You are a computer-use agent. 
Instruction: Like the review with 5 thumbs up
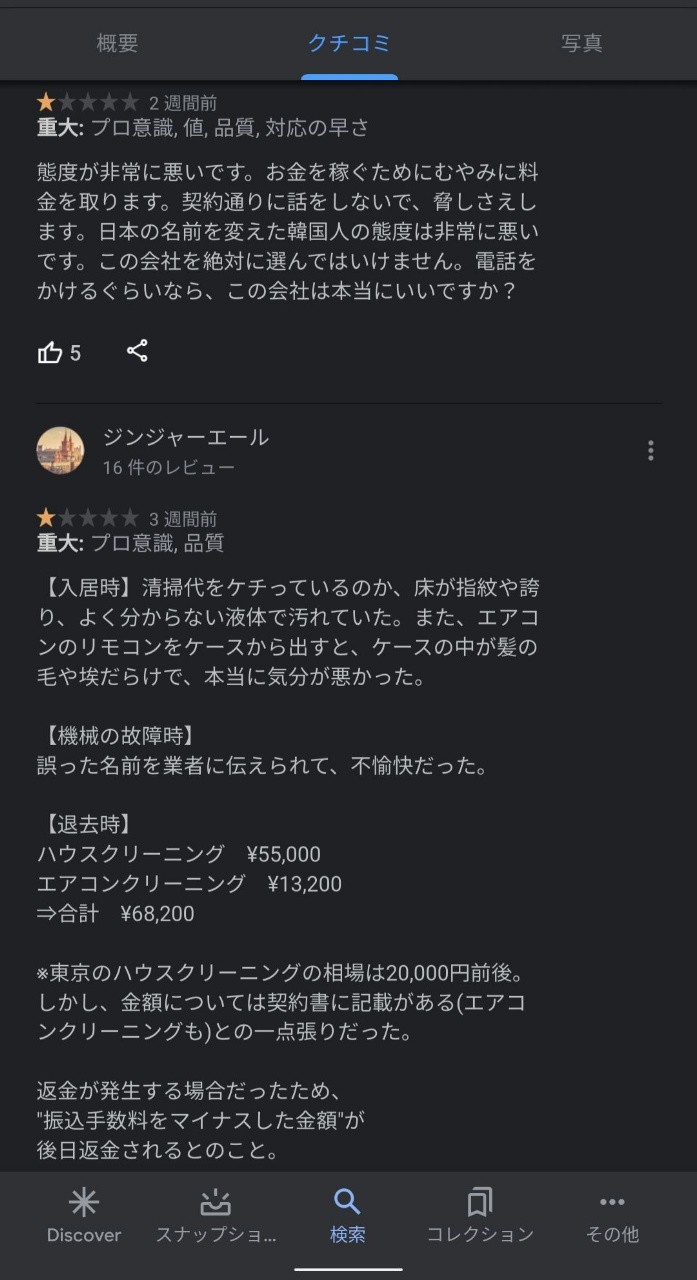coord(50,352)
